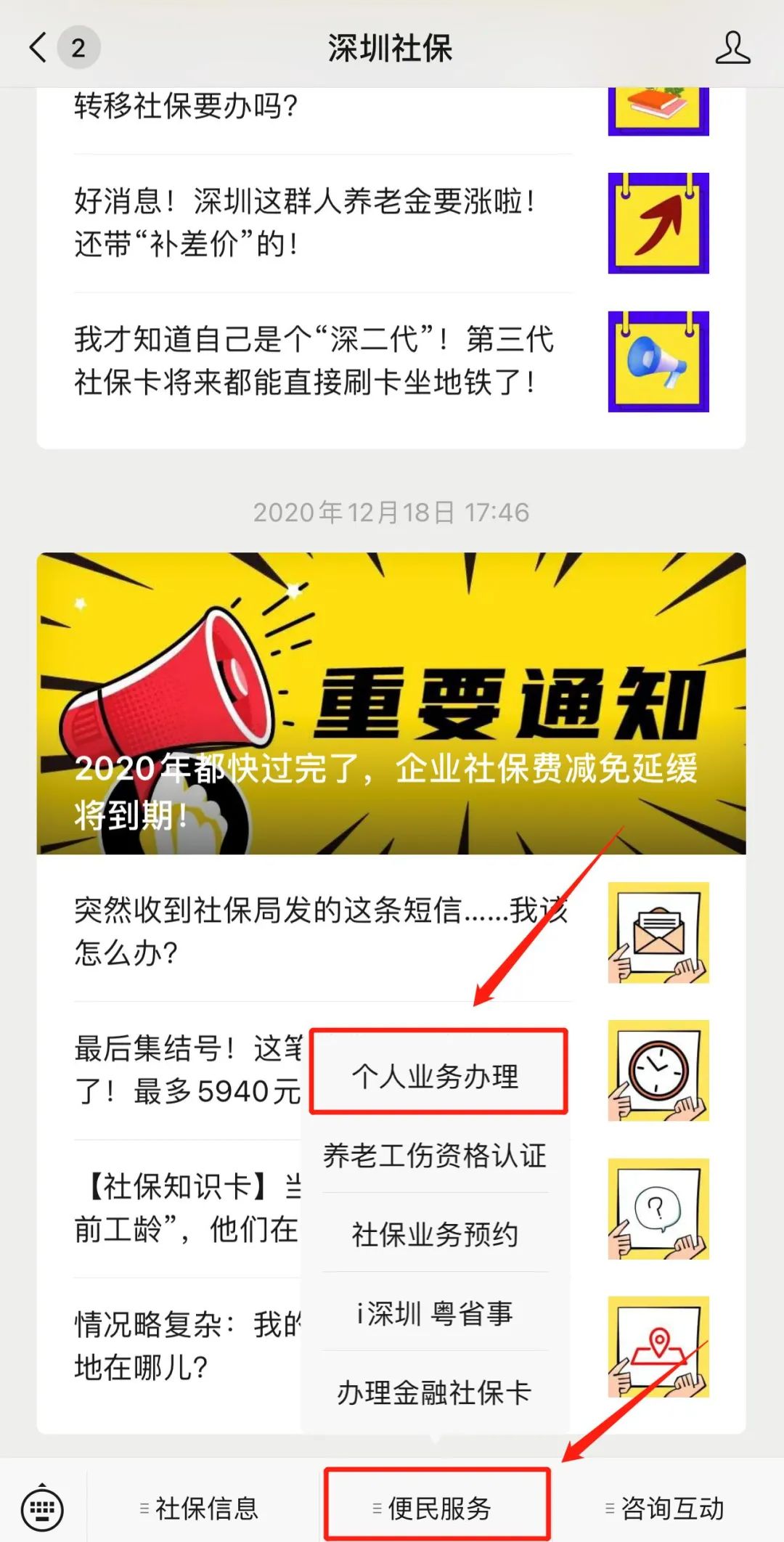Open the 深圳社保 account profile icon

tap(732, 48)
